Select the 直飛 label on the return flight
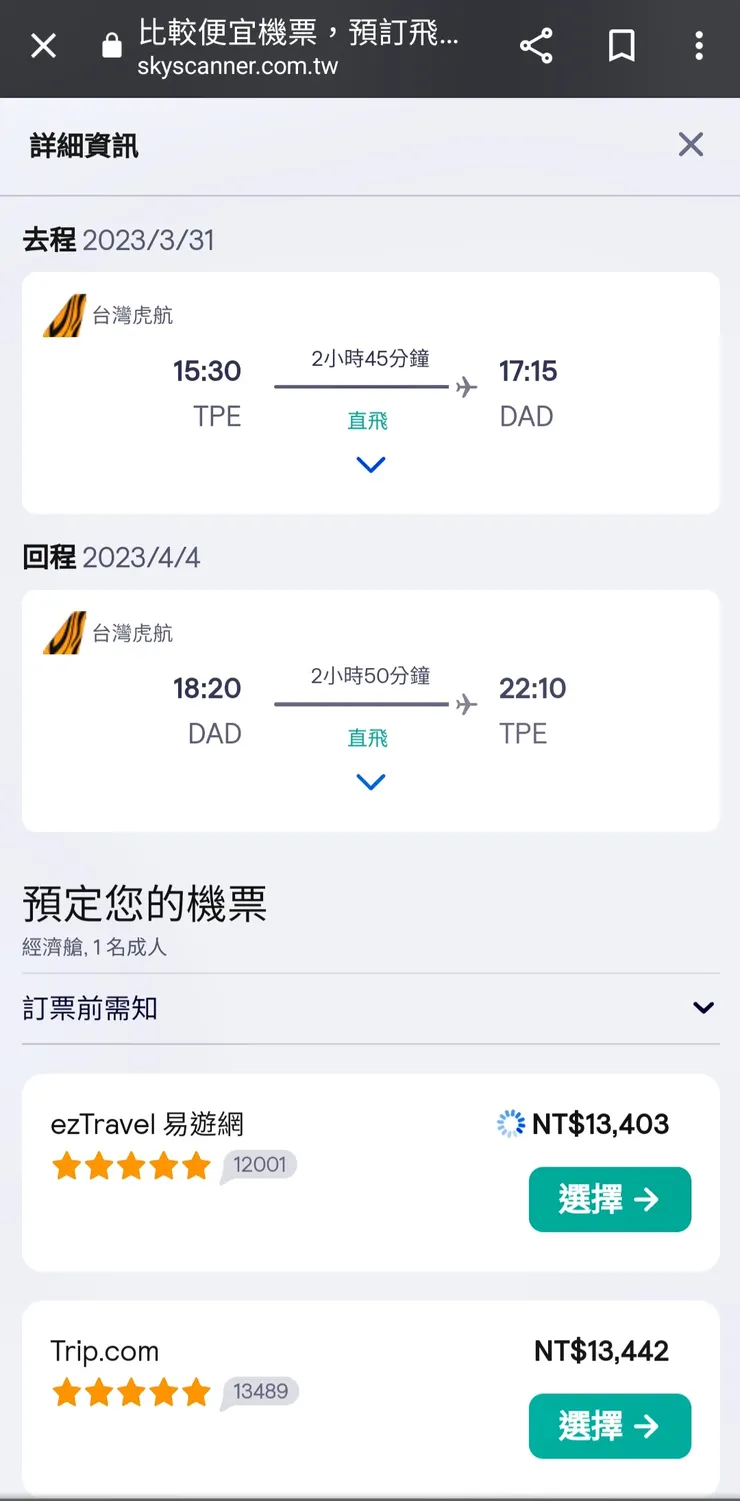 click(370, 738)
